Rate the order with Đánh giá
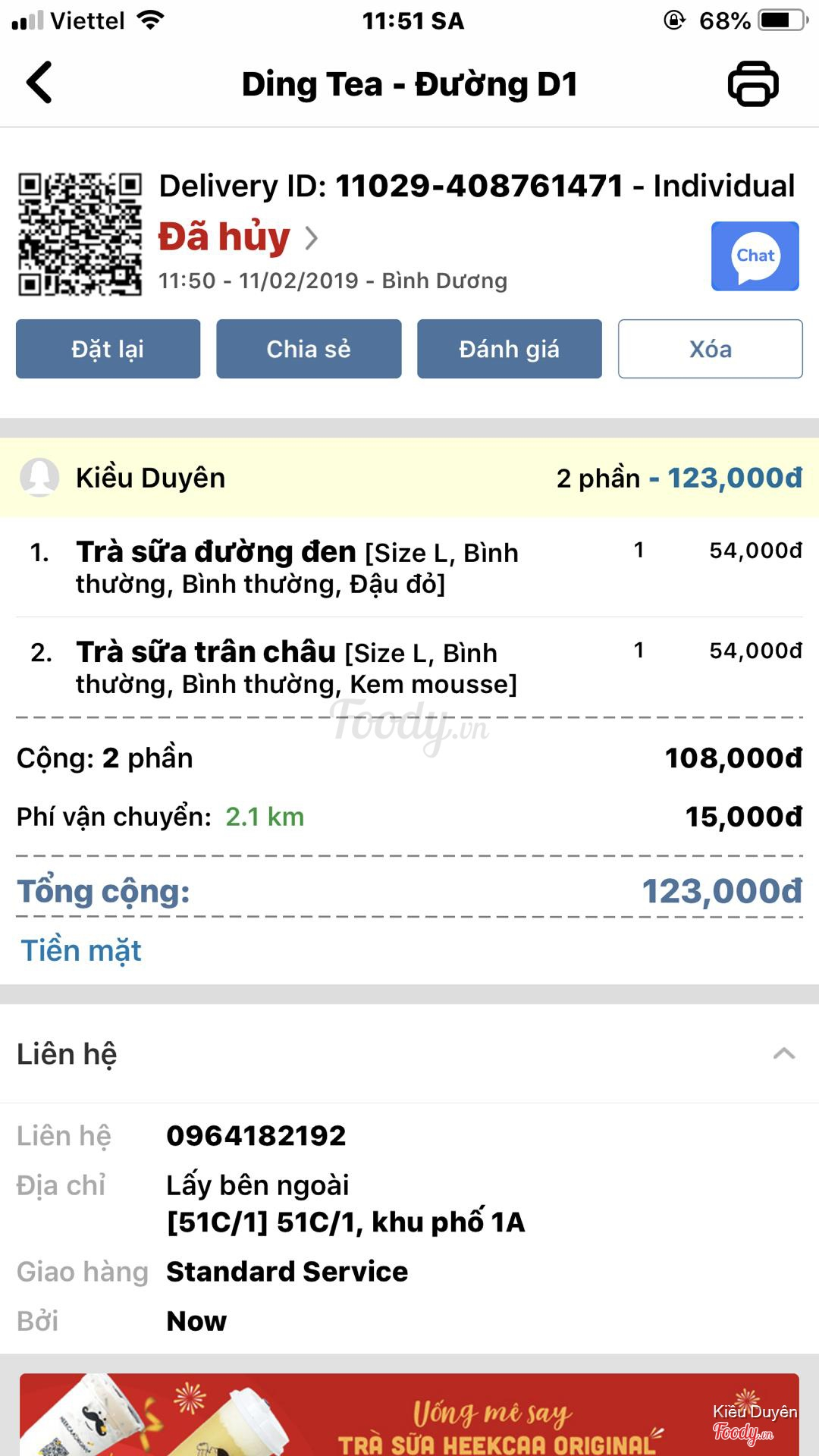This screenshot has height=1456, width=819. (x=509, y=349)
